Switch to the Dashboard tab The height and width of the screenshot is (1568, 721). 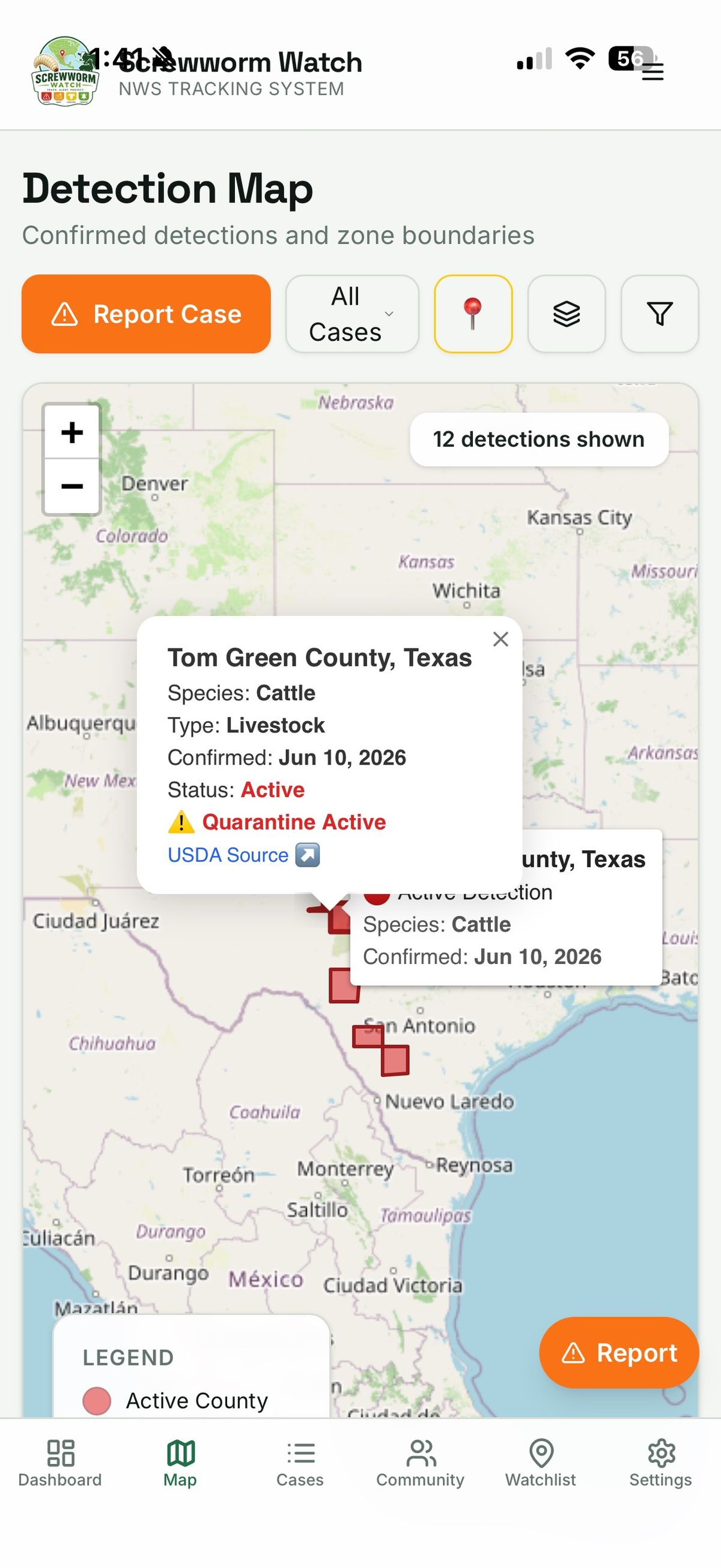coord(60,1463)
